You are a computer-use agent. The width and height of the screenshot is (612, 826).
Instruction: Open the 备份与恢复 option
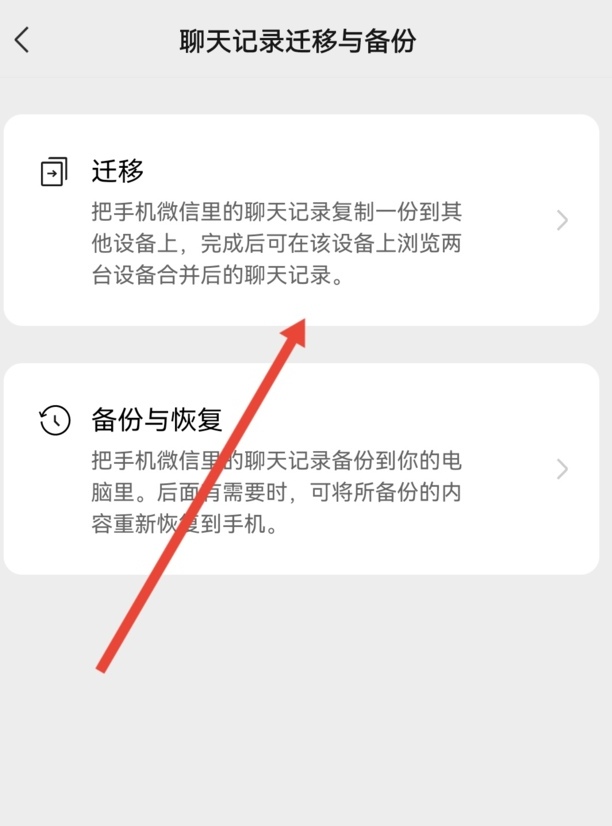(300, 468)
